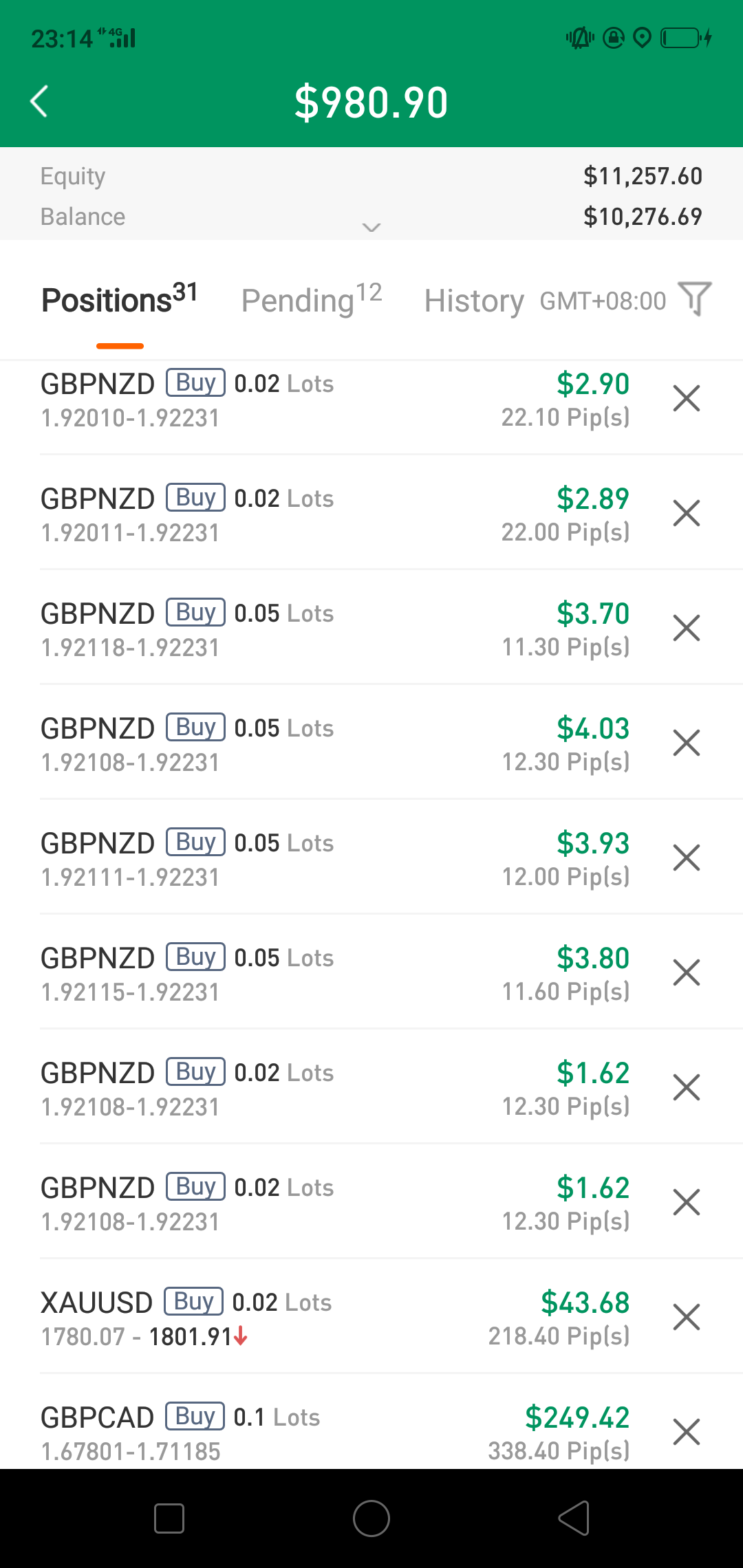Close the GBPNZD position with $2.89 profit
743x1568 pixels.
point(687,514)
